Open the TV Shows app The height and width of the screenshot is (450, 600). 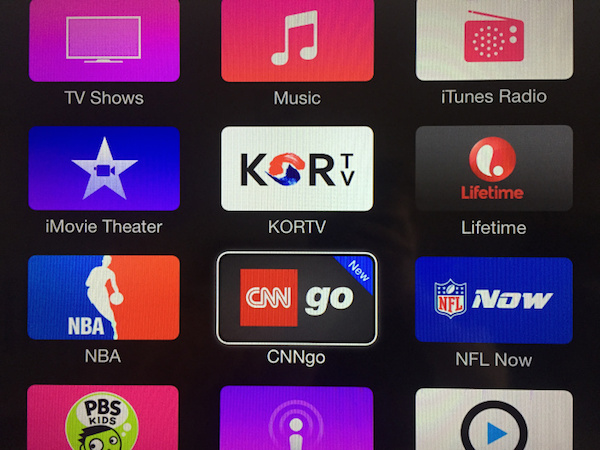104,40
